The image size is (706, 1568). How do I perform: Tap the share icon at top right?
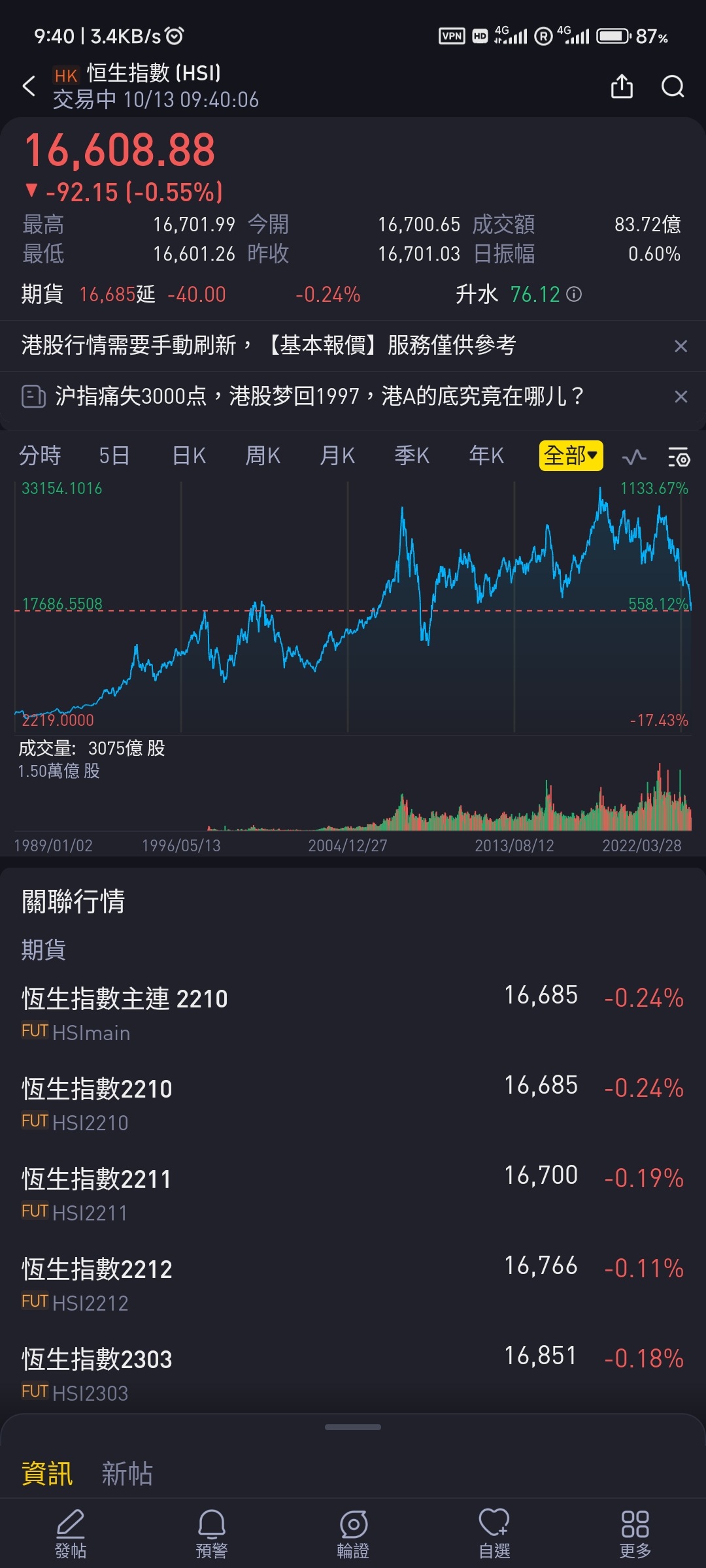621,86
